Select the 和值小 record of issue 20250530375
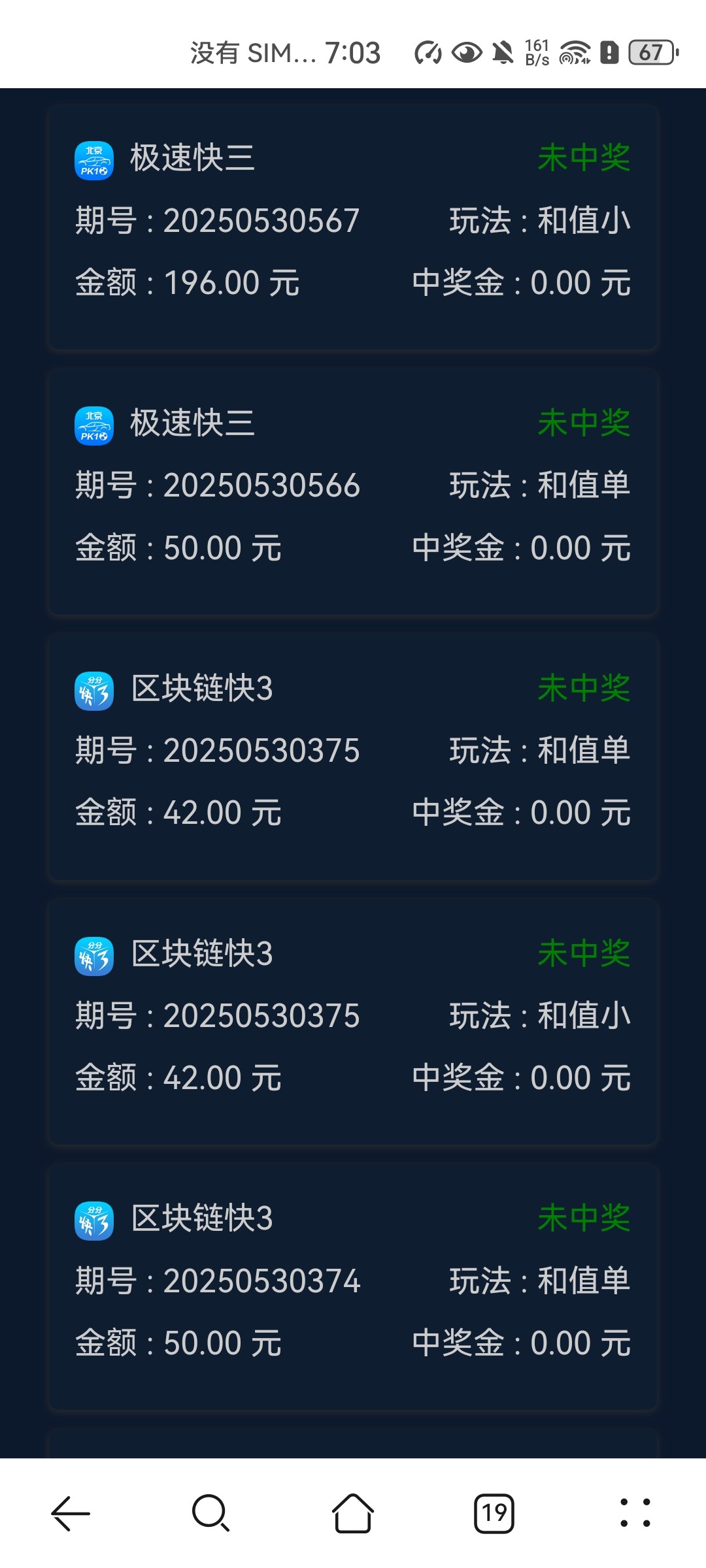This screenshot has width=706, height=1568. click(353, 1022)
